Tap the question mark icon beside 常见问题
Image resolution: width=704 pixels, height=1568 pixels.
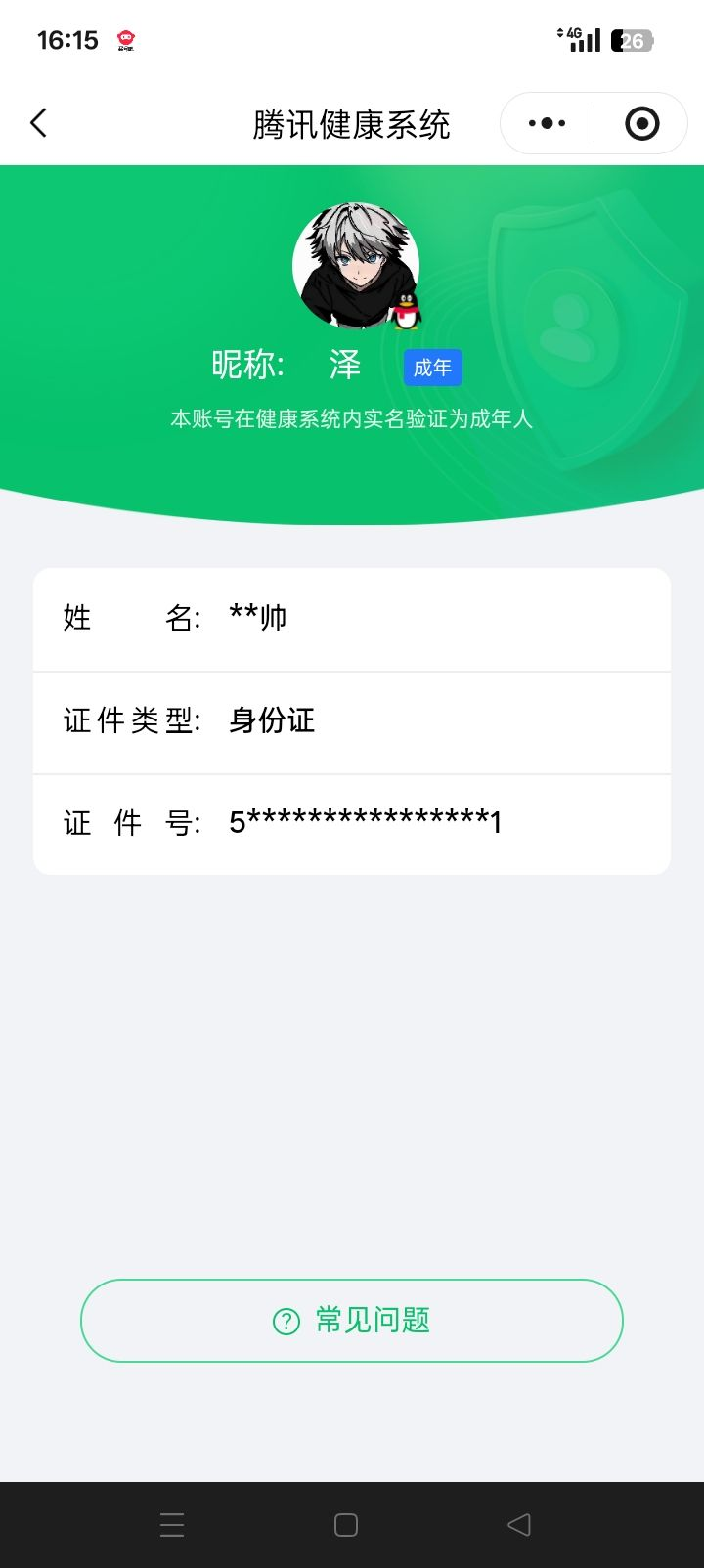pos(285,1321)
